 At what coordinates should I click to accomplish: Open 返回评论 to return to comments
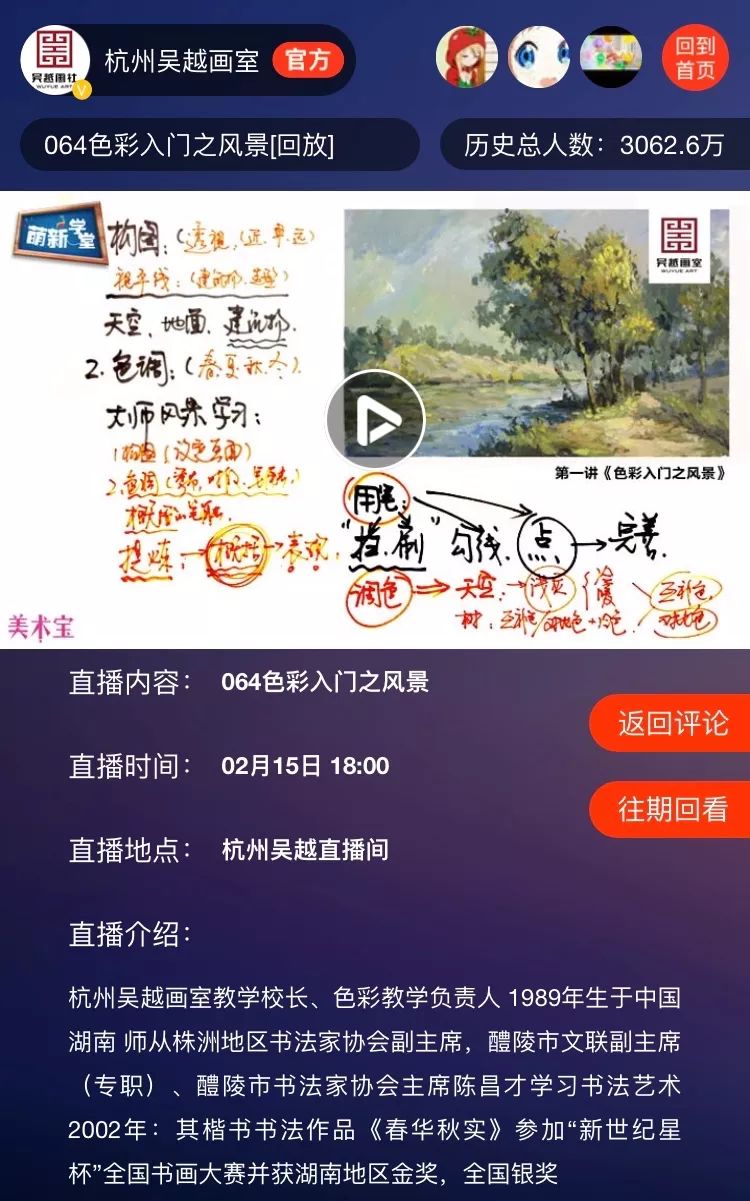pos(672,723)
